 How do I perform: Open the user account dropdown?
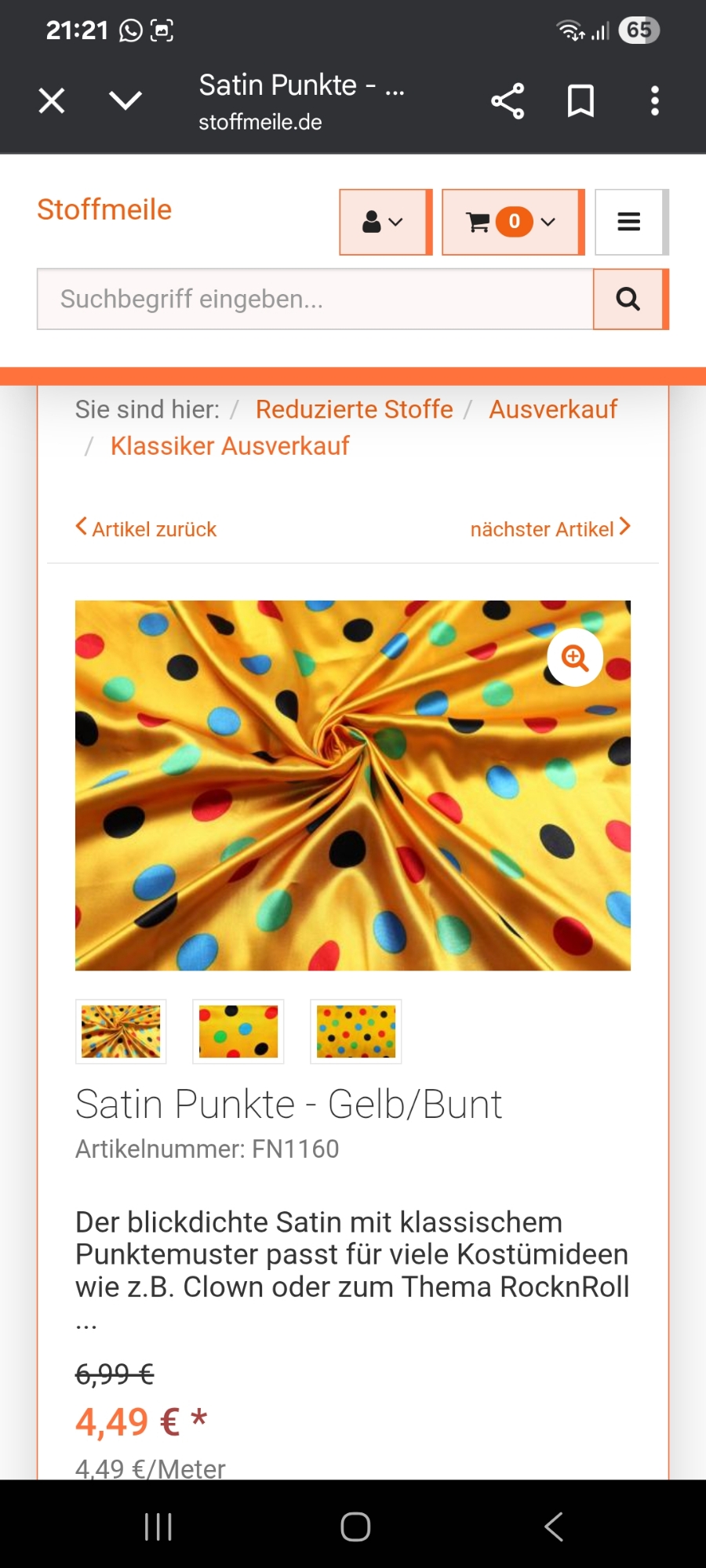coord(384,223)
